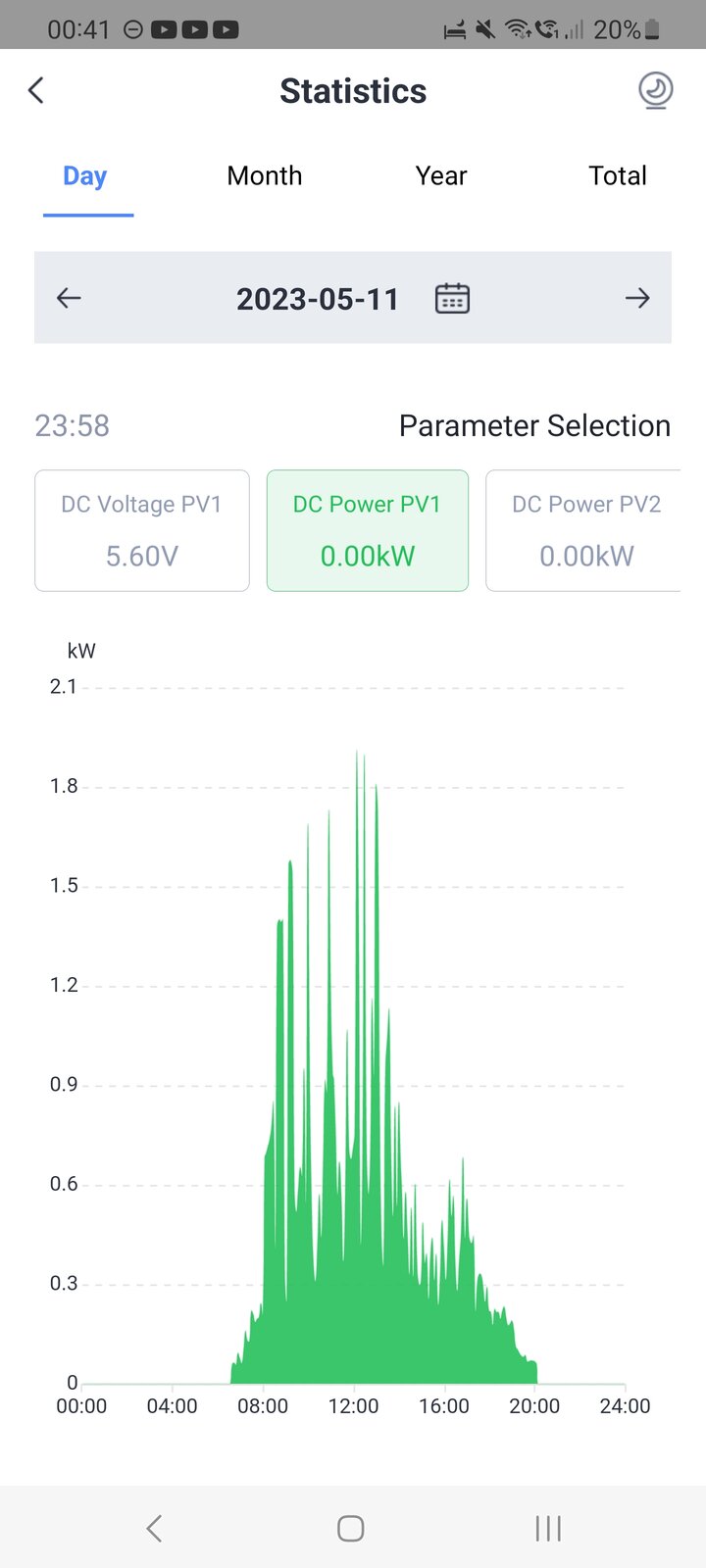Switch to the Year tab
Viewport: 706px width, 1568px height.
[x=441, y=176]
